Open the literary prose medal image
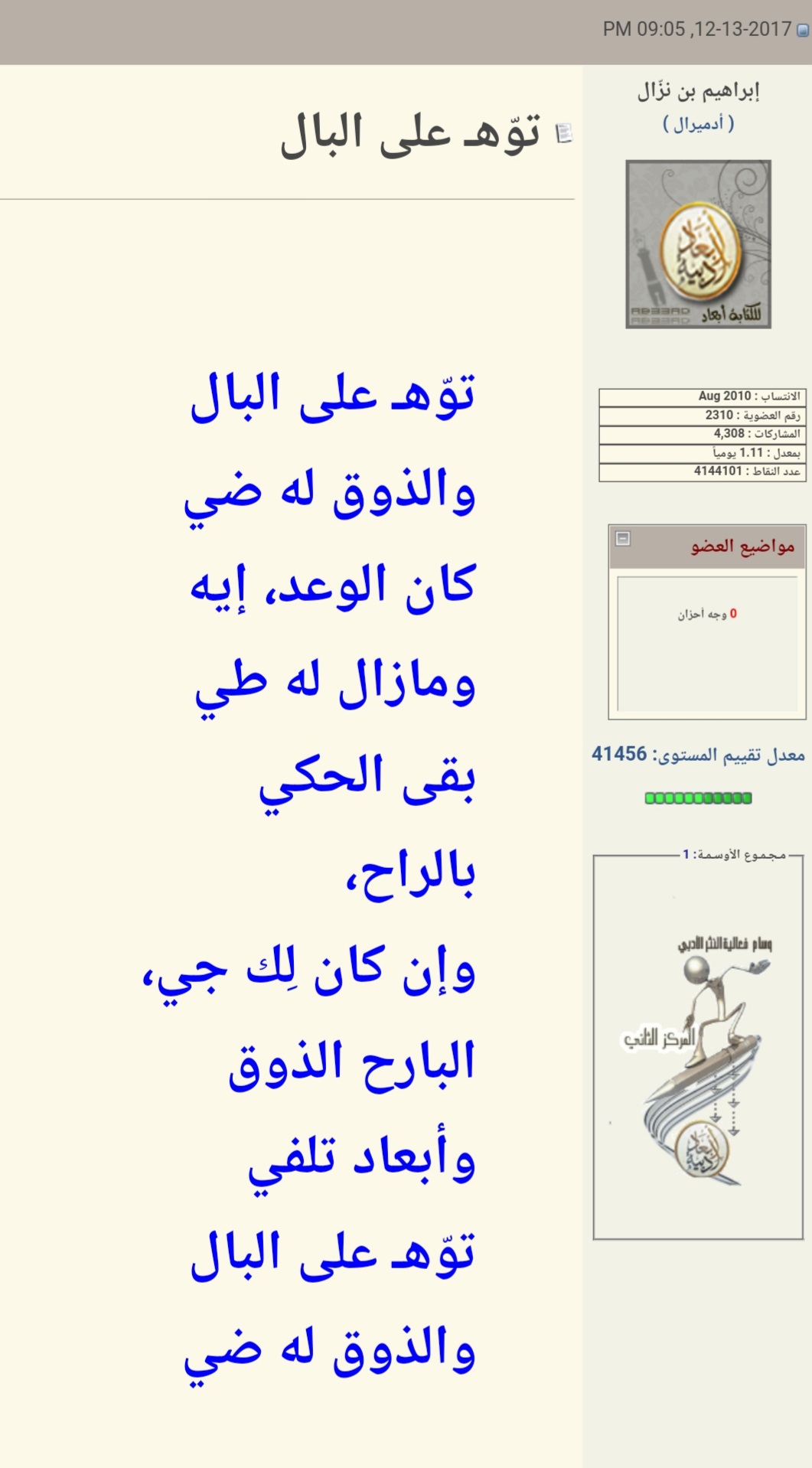The width and height of the screenshot is (812, 1468). click(x=698, y=1056)
